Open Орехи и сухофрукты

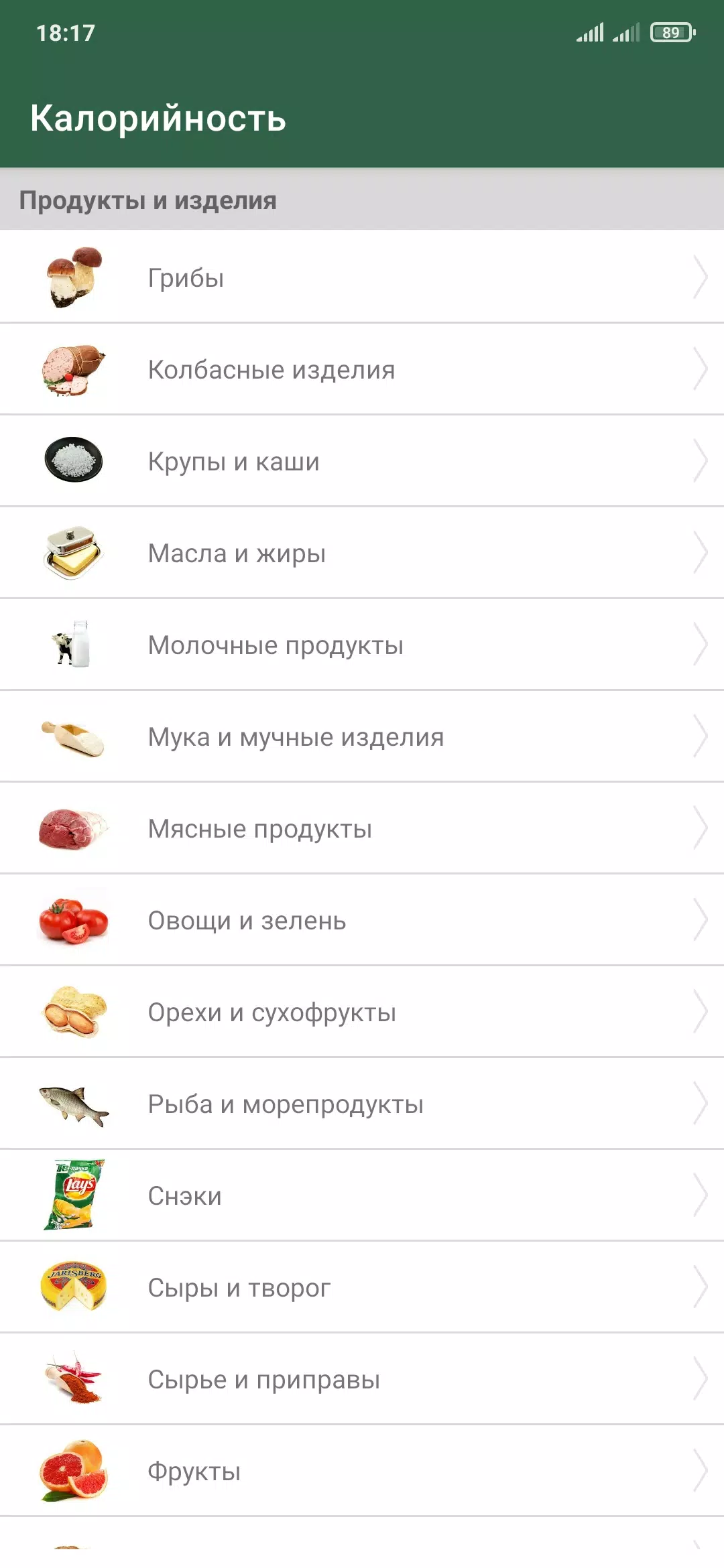click(x=362, y=1012)
